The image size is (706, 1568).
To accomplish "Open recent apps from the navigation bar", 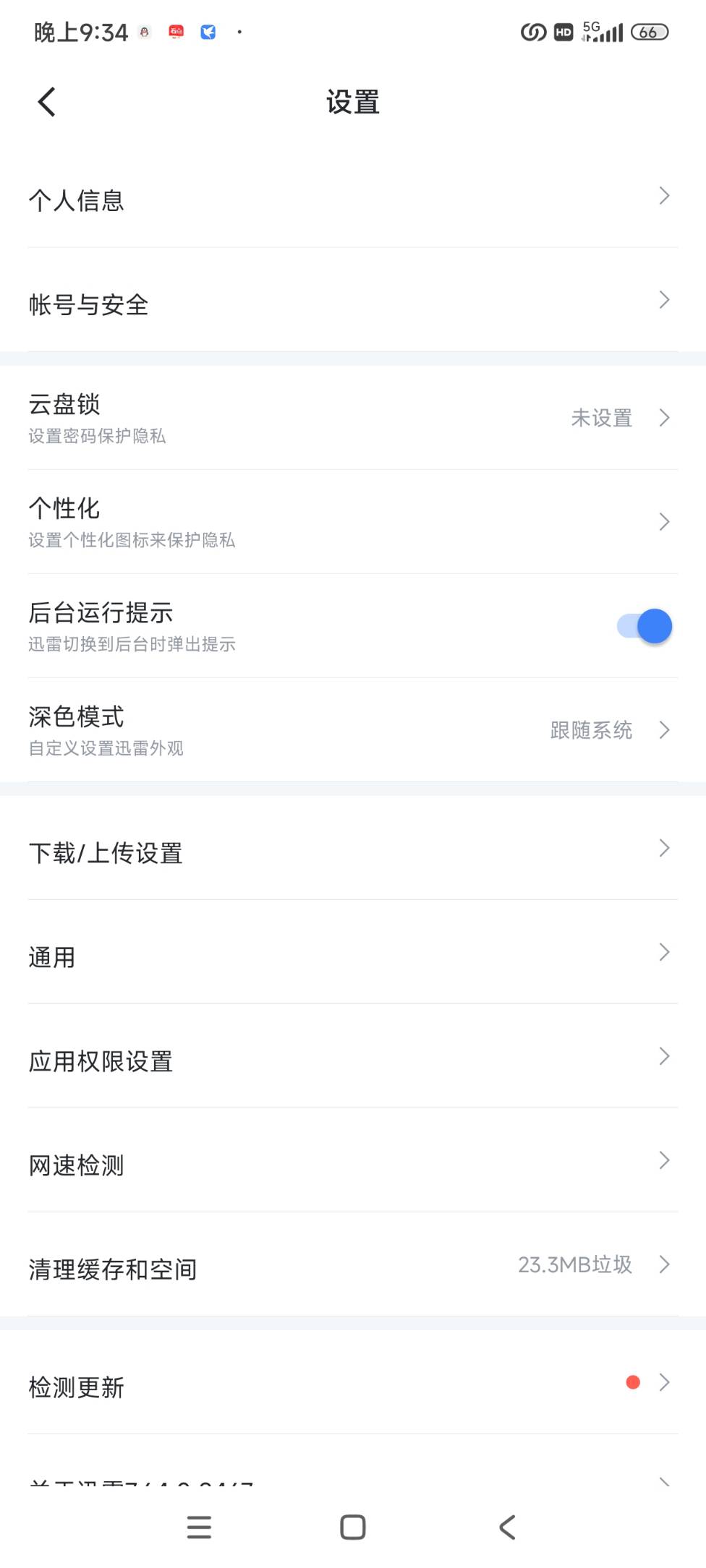I will click(x=199, y=1528).
